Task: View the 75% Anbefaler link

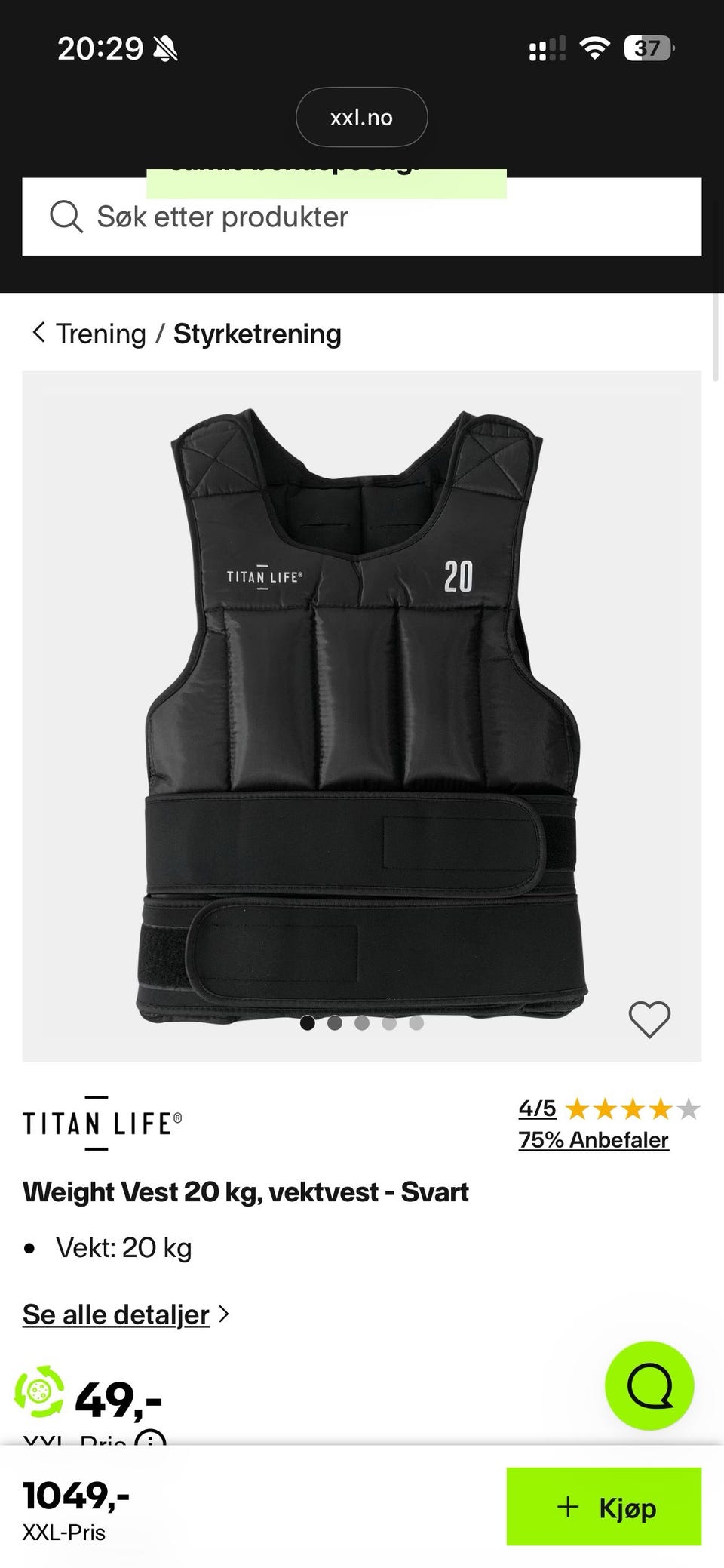Action: pyautogui.click(x=594, y=1140)
